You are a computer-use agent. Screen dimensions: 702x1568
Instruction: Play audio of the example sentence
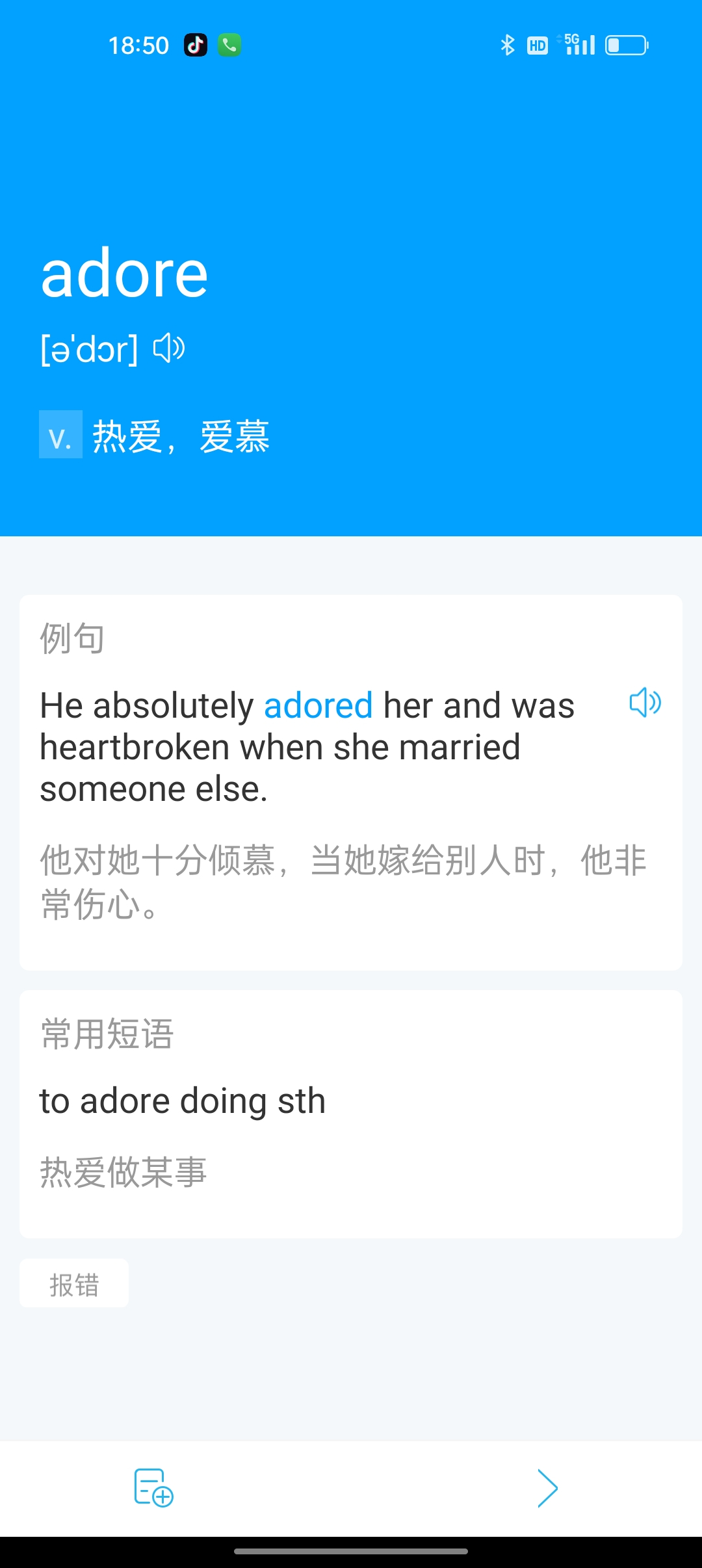pyautogui.click(x=645, y=703)
